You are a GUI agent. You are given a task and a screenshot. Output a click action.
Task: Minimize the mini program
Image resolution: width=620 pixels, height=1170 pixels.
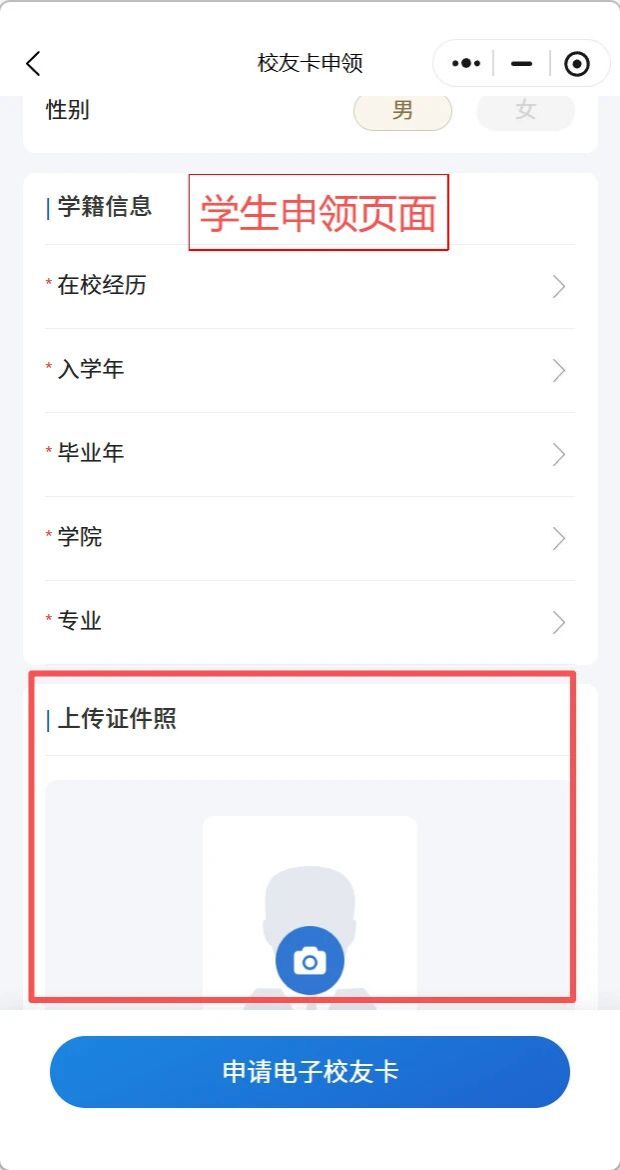pos(521,64)
